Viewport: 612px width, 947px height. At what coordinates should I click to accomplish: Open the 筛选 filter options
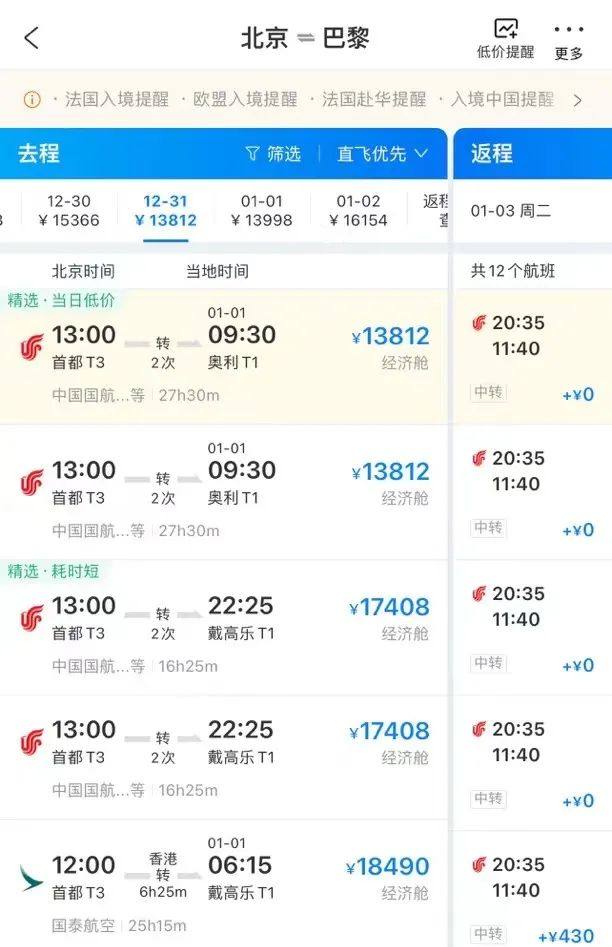click(x=273, y=153)
